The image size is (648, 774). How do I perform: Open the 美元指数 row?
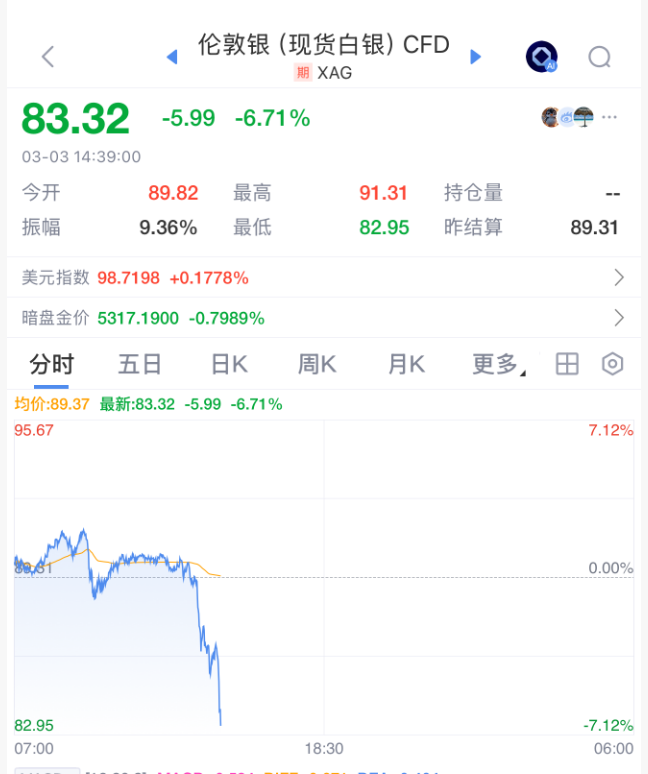pyautogui.click(x=324, y=277)
